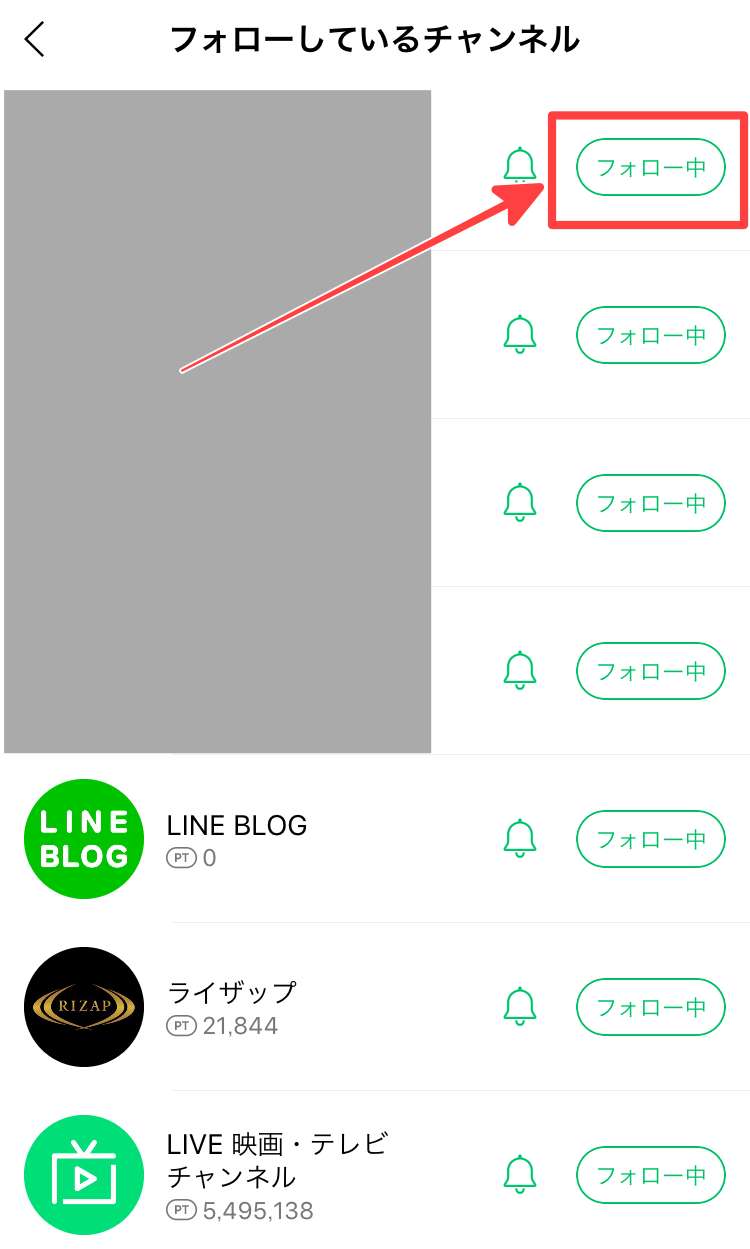
Task: Go back using the top-left arrow
Action: pyautogui.click(x=35, y=39)
